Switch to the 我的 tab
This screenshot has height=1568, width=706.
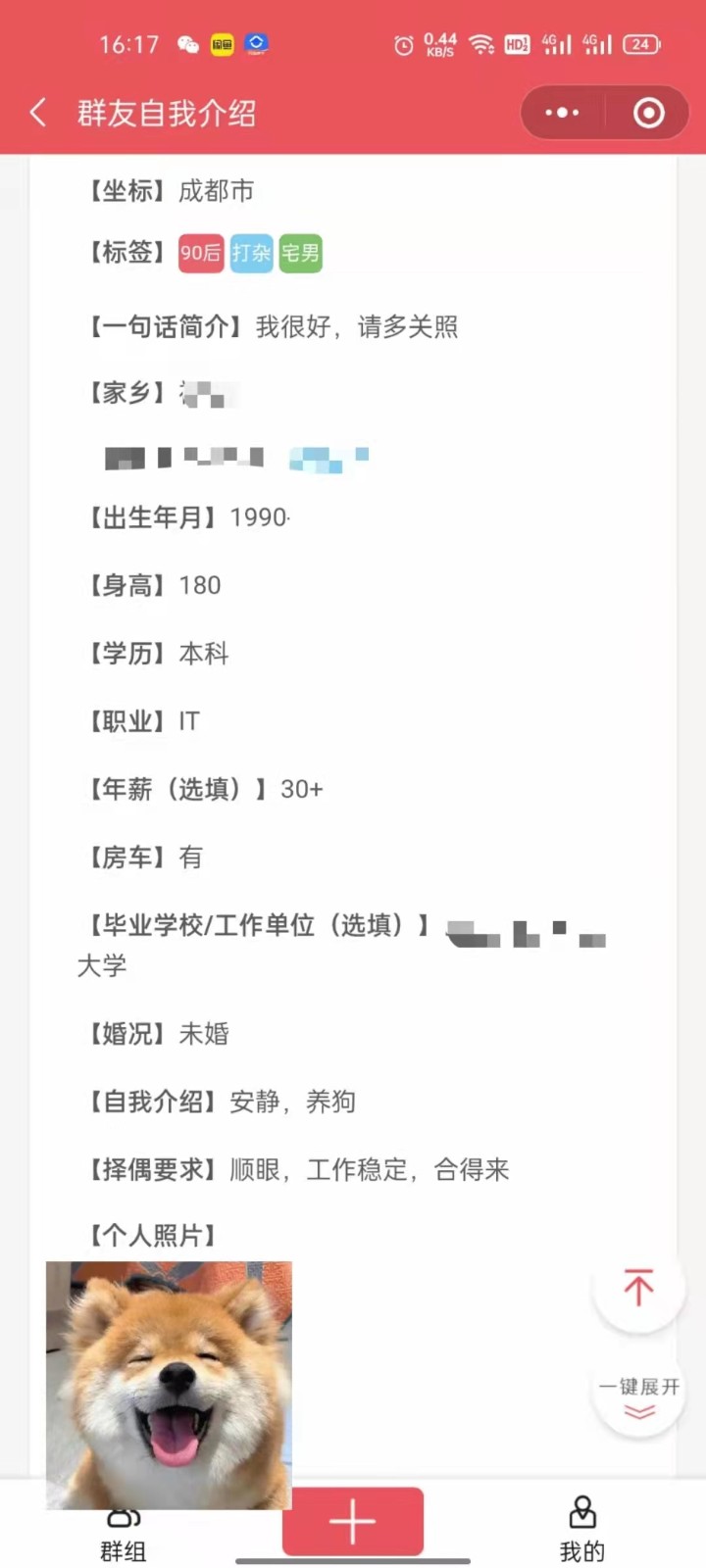pos(582,1530)
